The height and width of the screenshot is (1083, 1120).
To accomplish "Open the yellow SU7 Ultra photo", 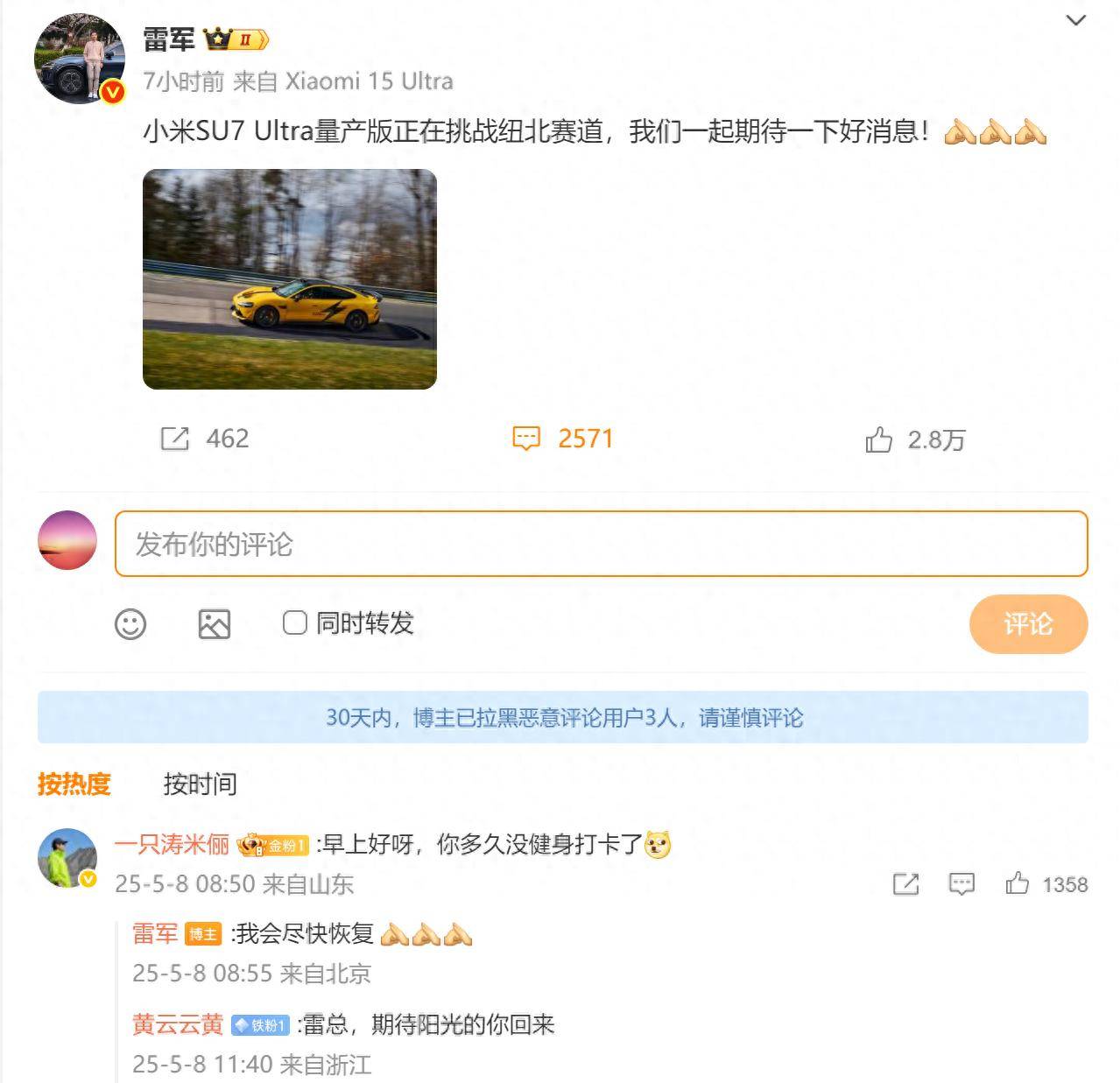I will click(x=290, y=279).
